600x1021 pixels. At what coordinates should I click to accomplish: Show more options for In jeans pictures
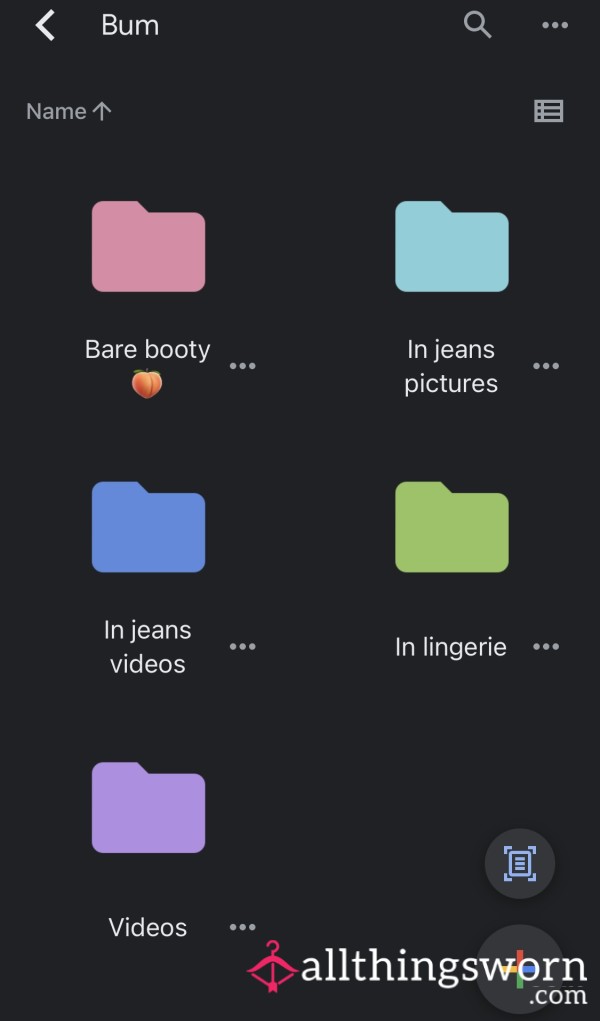546,366
